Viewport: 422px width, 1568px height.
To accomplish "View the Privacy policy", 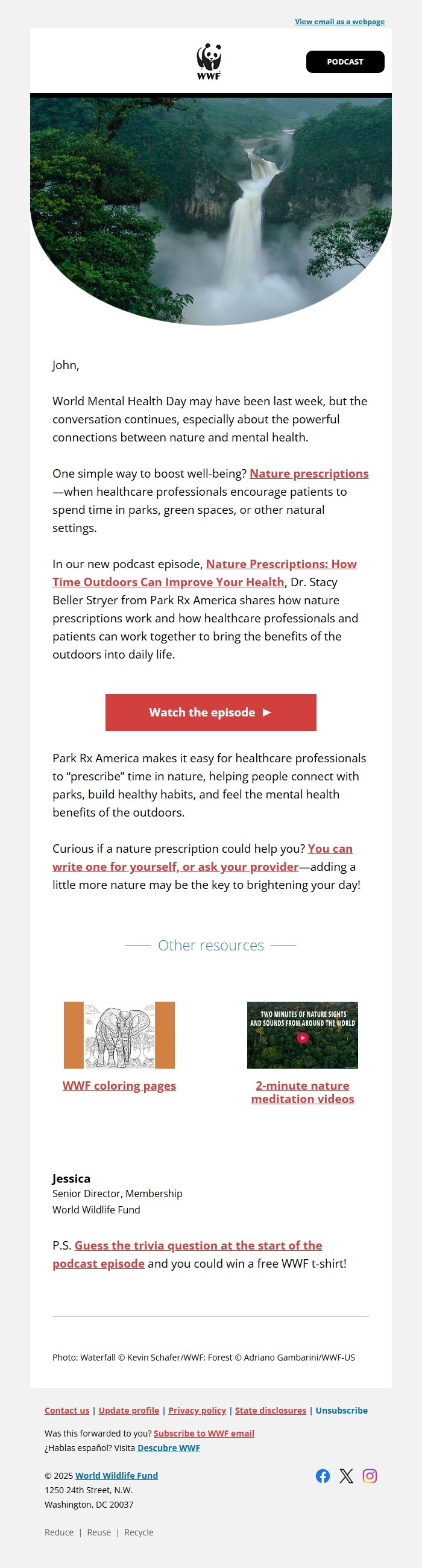I will pos(197,1411).
